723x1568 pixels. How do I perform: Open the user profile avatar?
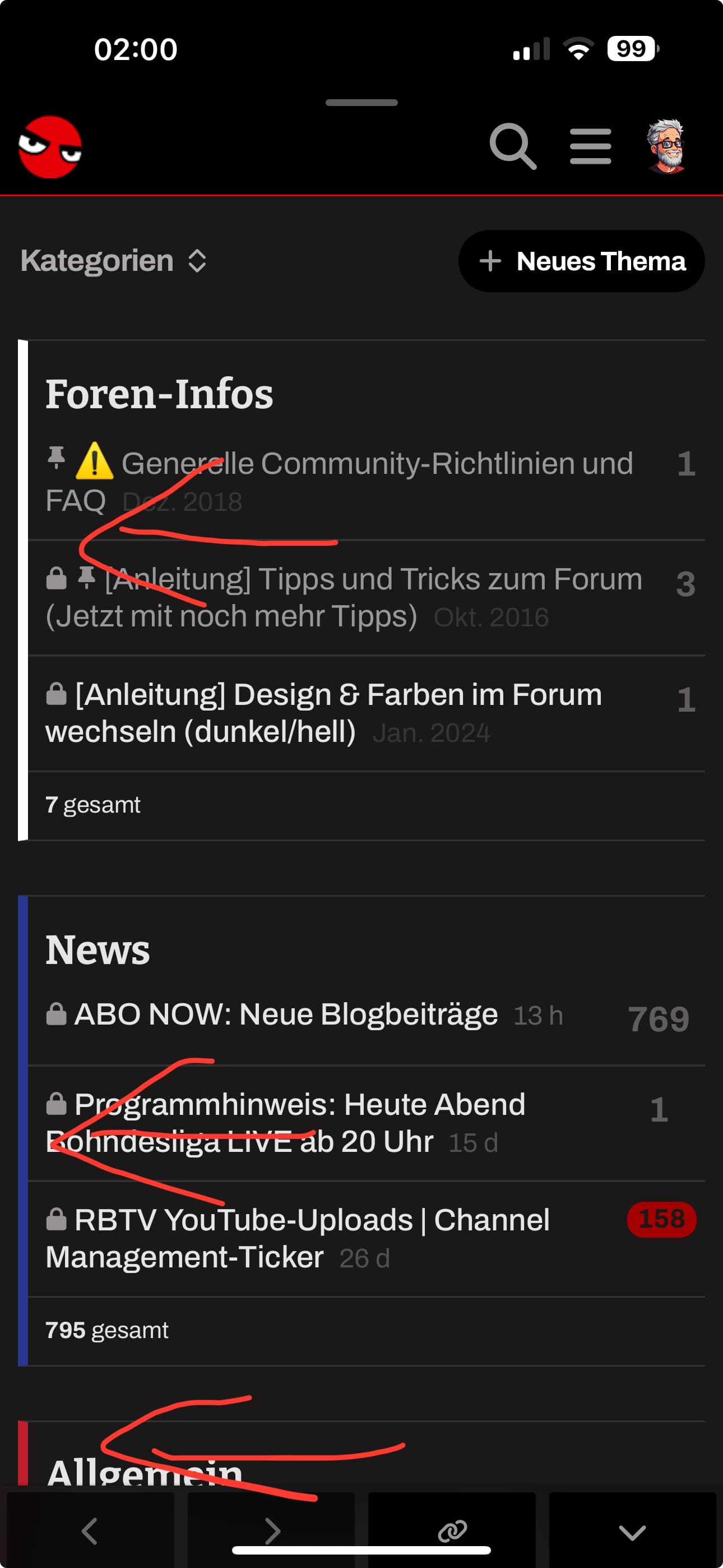[666, 146]
